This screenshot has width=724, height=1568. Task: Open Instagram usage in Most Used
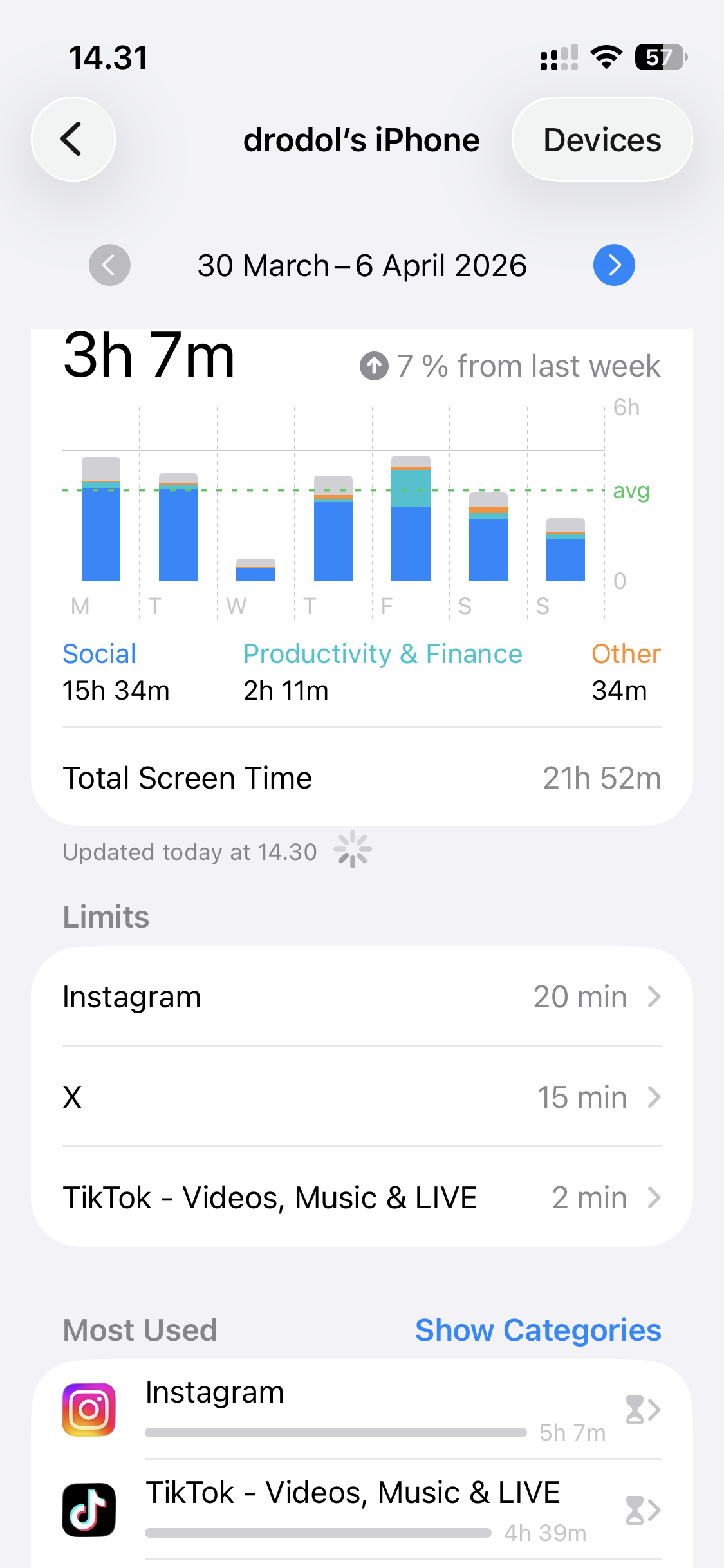pyautogui.click(x=362, y=1410)
